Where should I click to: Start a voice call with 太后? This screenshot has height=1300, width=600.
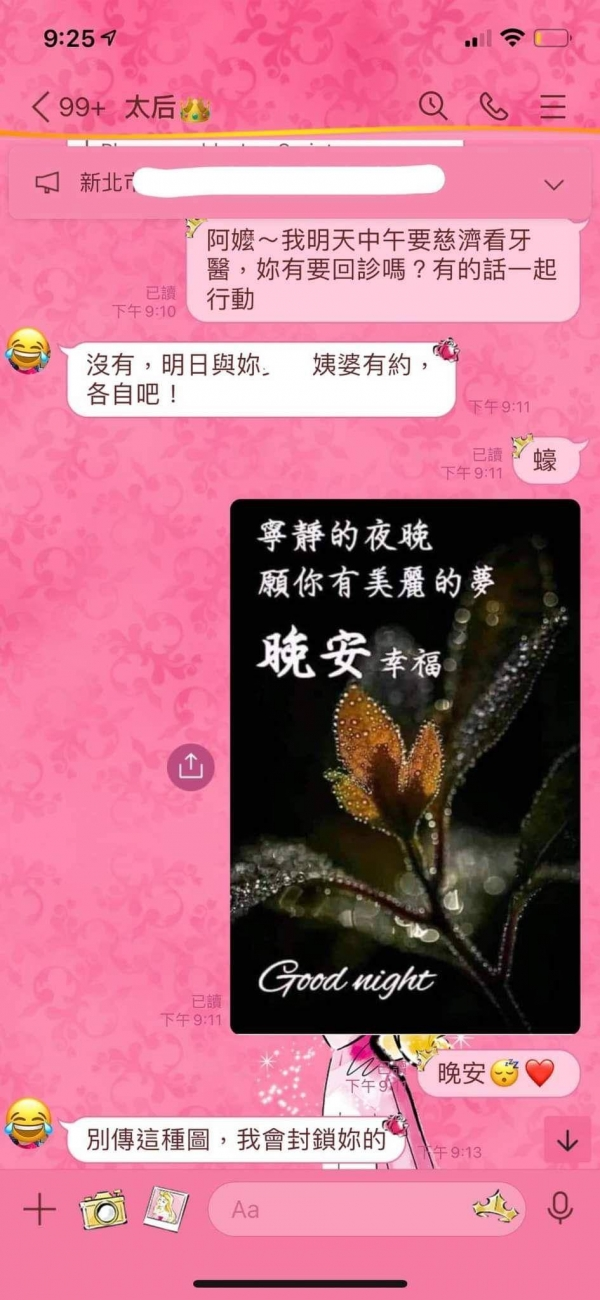[493, 106]
